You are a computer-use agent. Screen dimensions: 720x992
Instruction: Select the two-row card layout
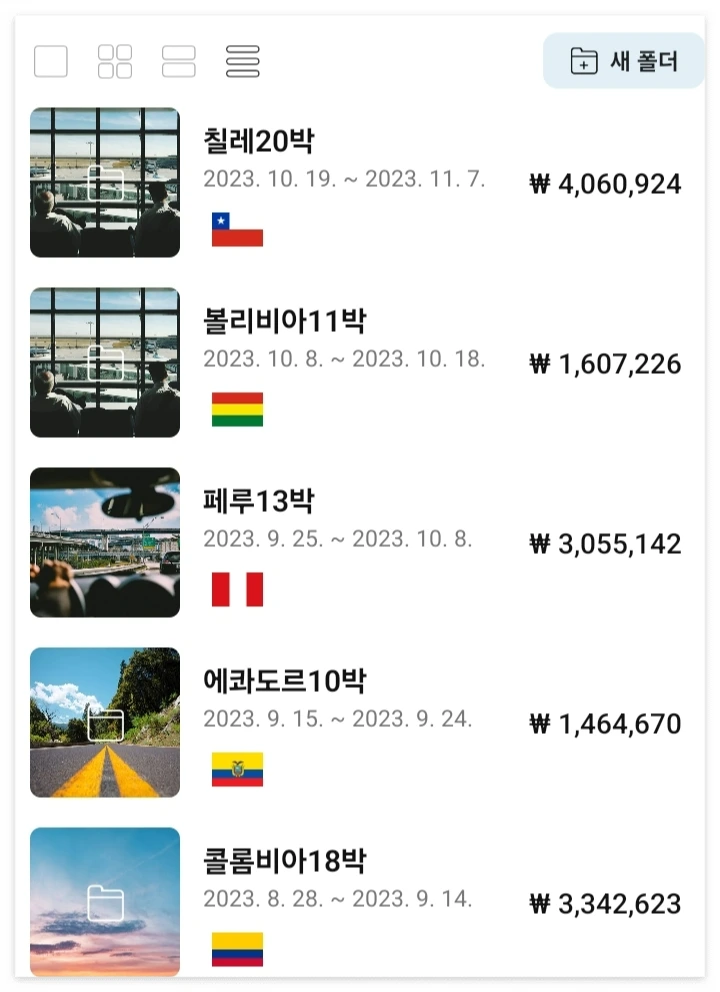point(179,61)
